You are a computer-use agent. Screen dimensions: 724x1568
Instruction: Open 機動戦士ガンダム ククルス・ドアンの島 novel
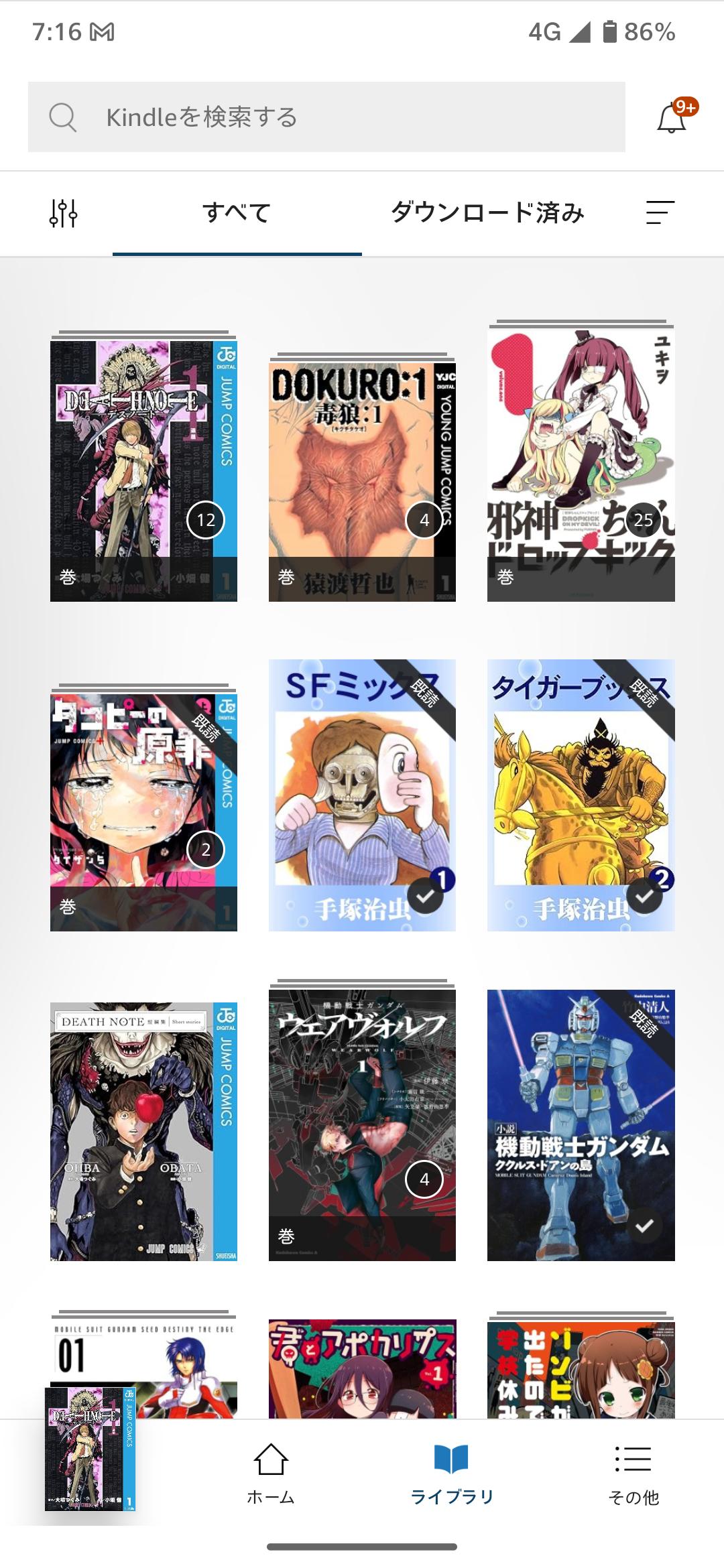[581, 1124]
